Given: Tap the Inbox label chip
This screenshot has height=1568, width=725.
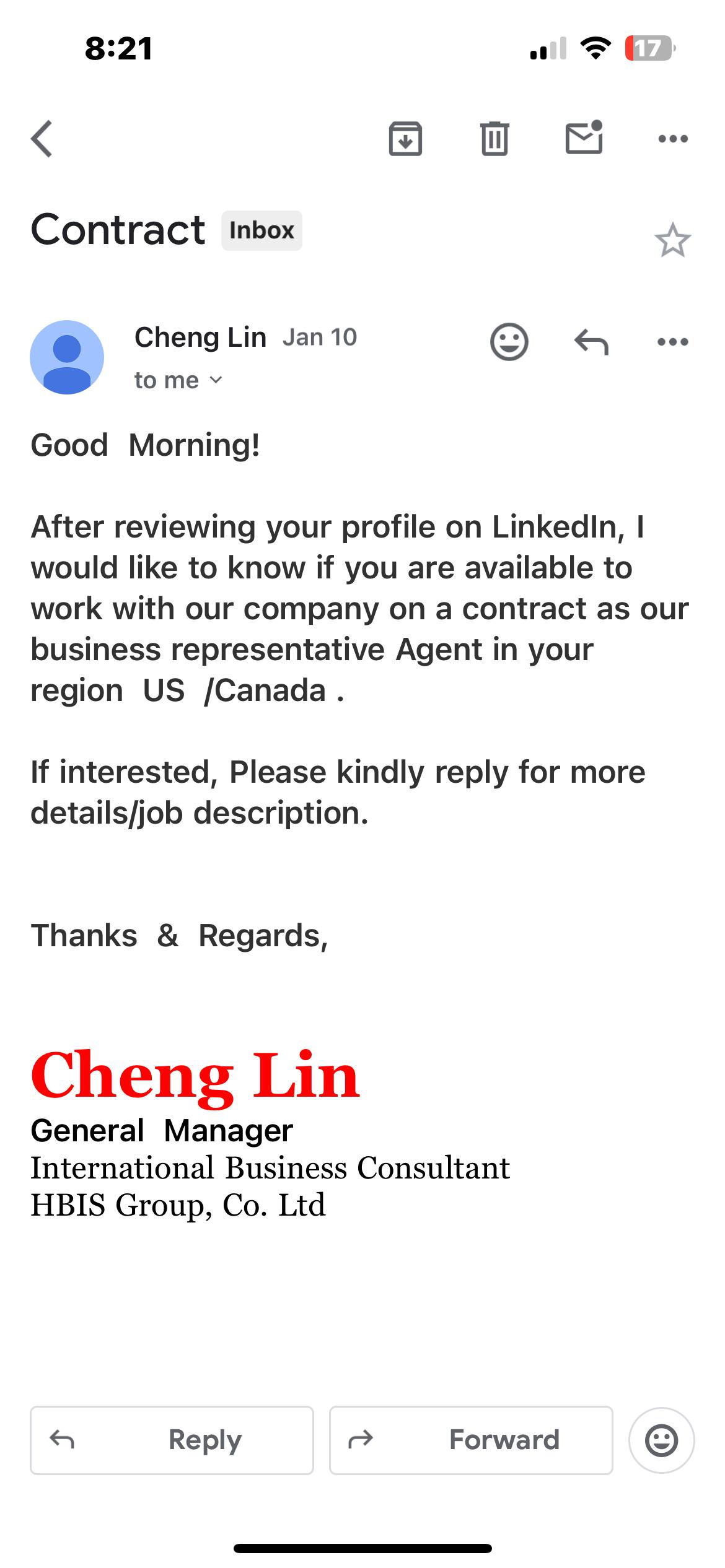Looking at the screenshot, I should point(261,230).
